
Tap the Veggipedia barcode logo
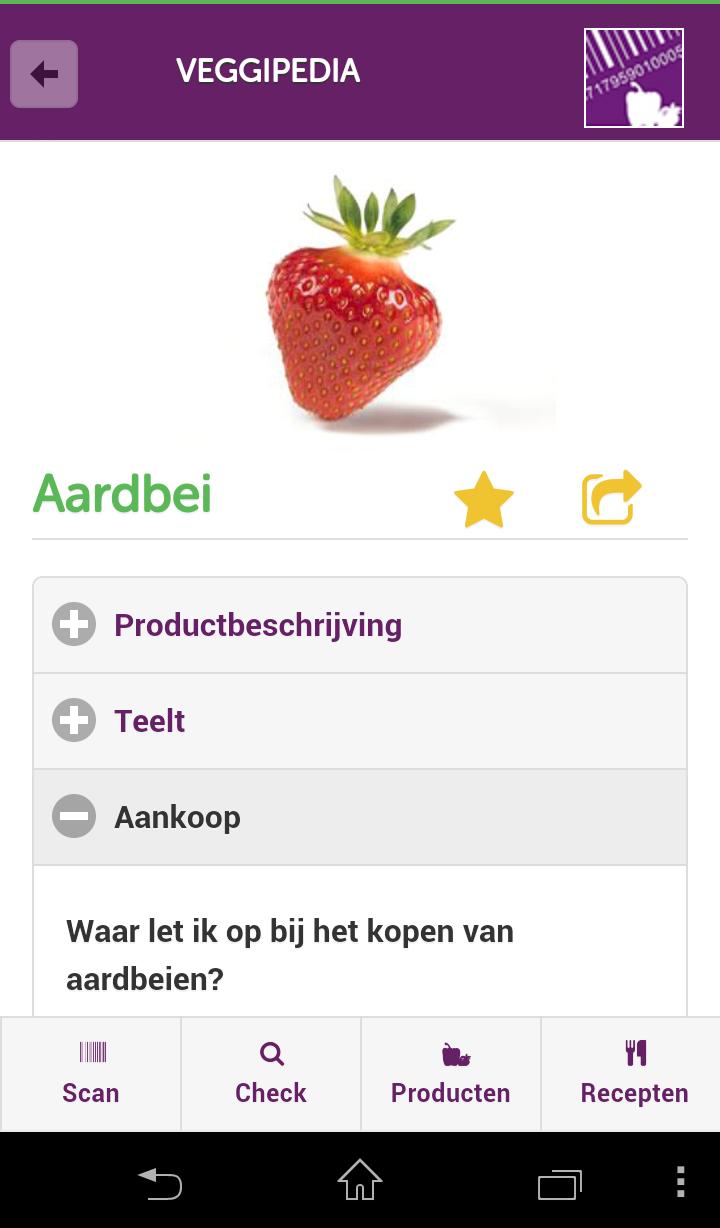633,76
